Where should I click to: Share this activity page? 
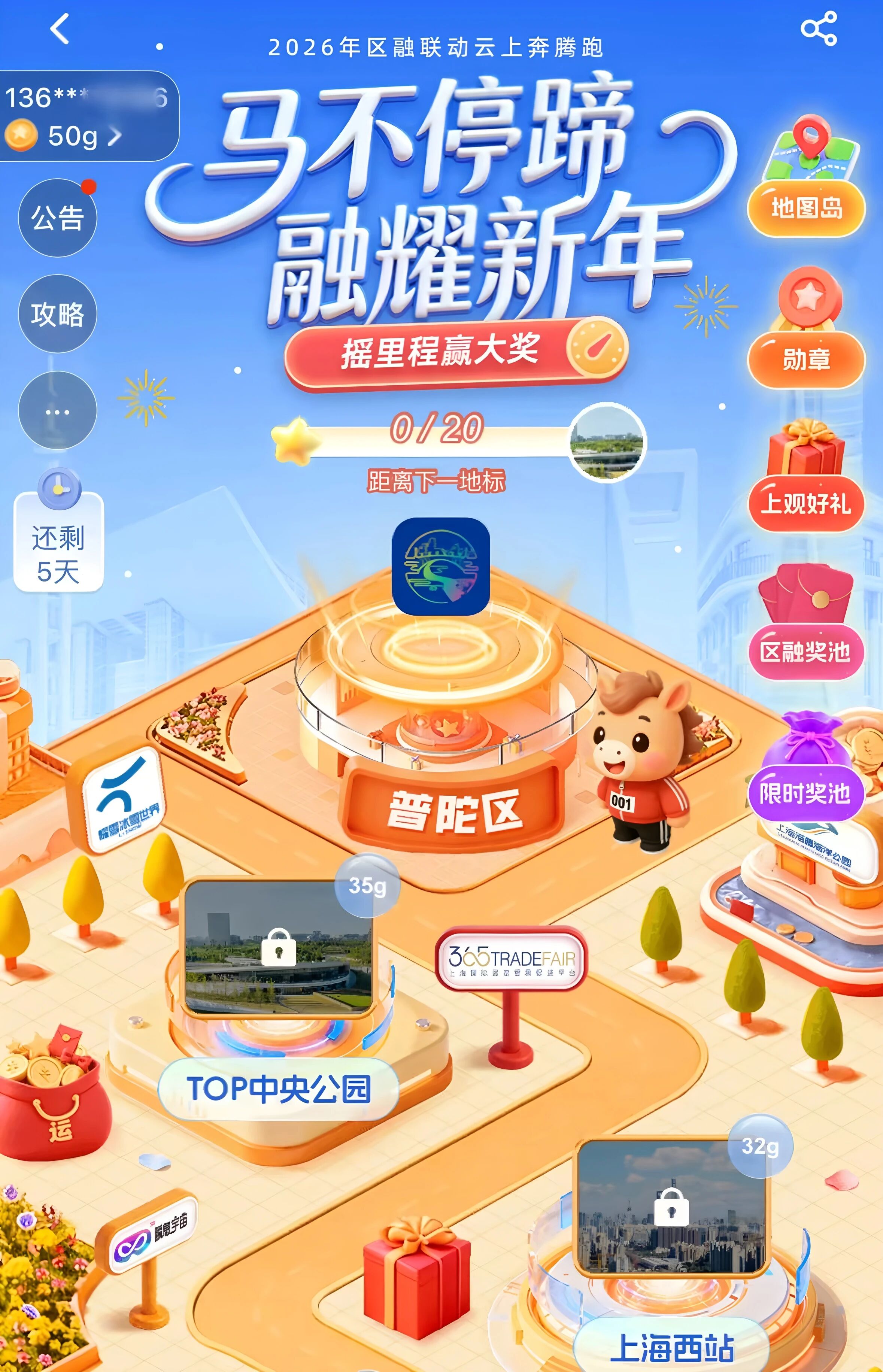point(818,28)
